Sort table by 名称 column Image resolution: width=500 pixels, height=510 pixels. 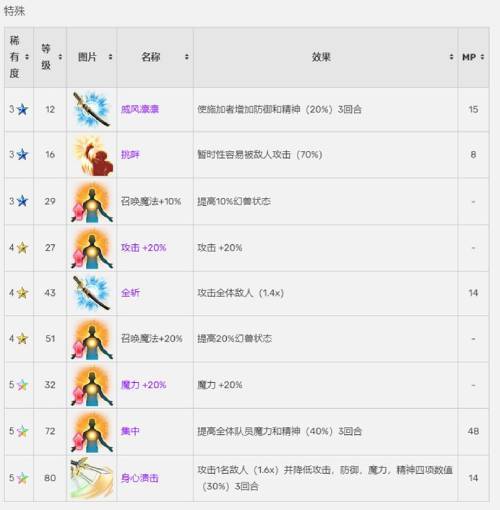[187, 57]
